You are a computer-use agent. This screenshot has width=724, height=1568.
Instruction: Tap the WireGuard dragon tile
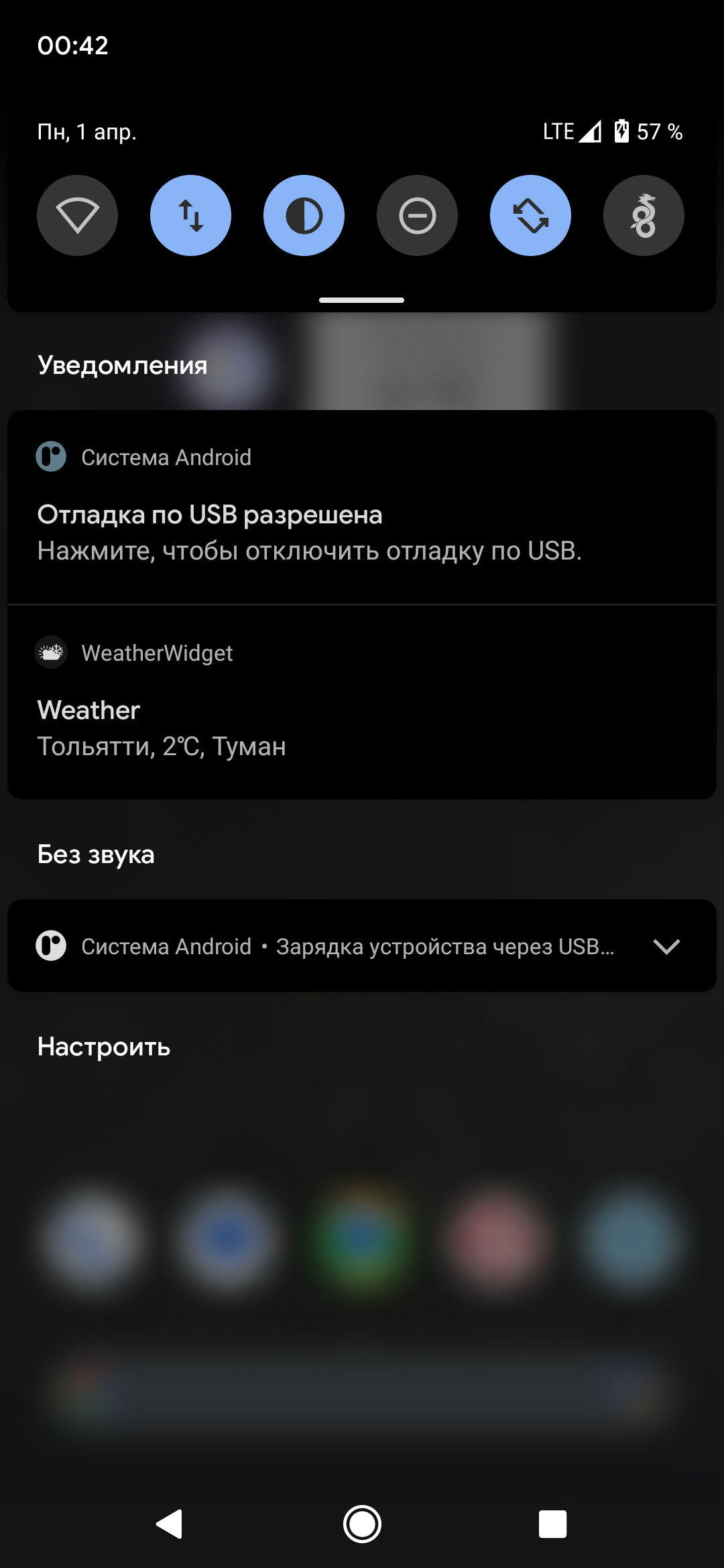point(644,216)
